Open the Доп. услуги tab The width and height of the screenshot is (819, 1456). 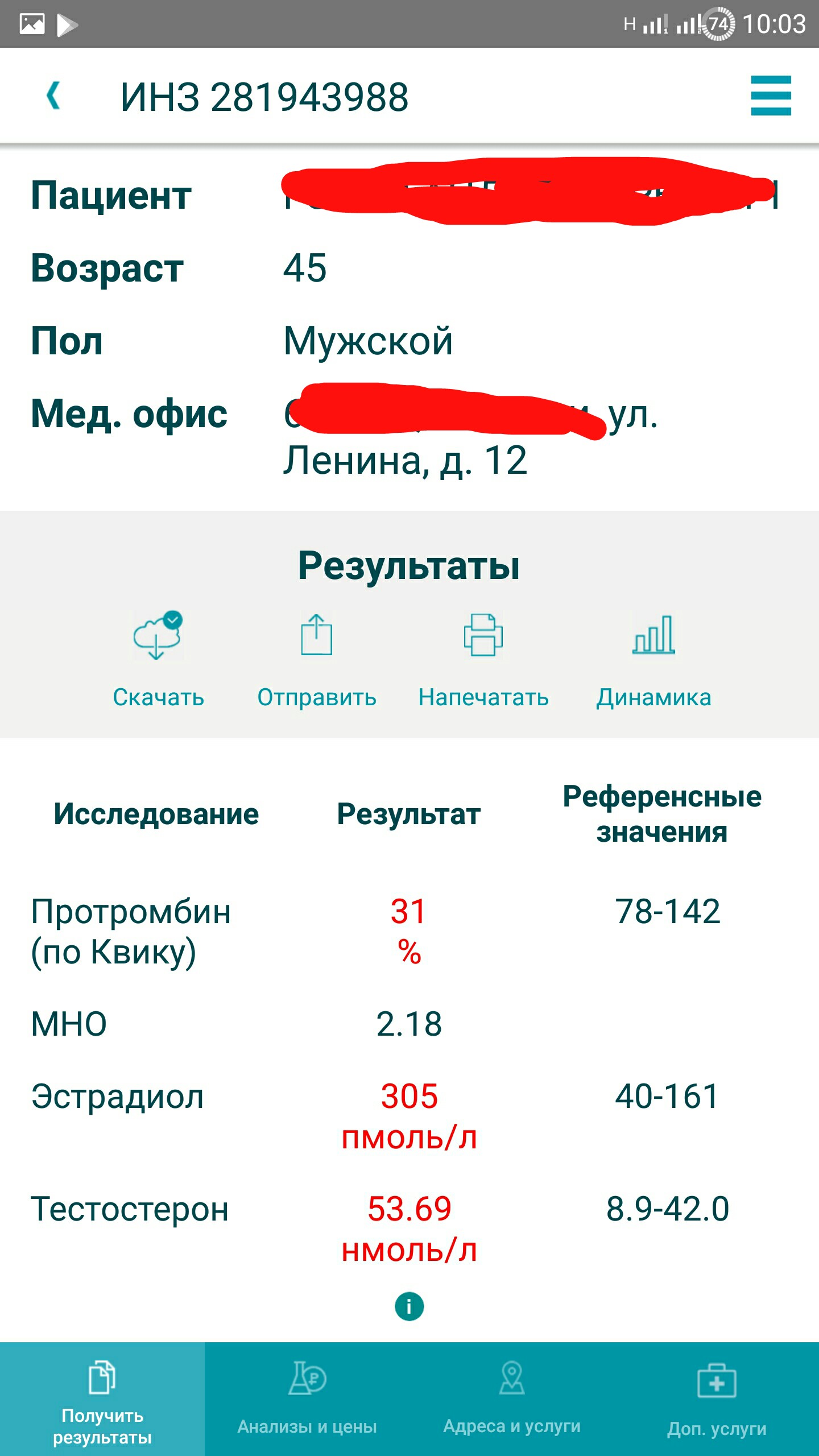coord(717,1399)
